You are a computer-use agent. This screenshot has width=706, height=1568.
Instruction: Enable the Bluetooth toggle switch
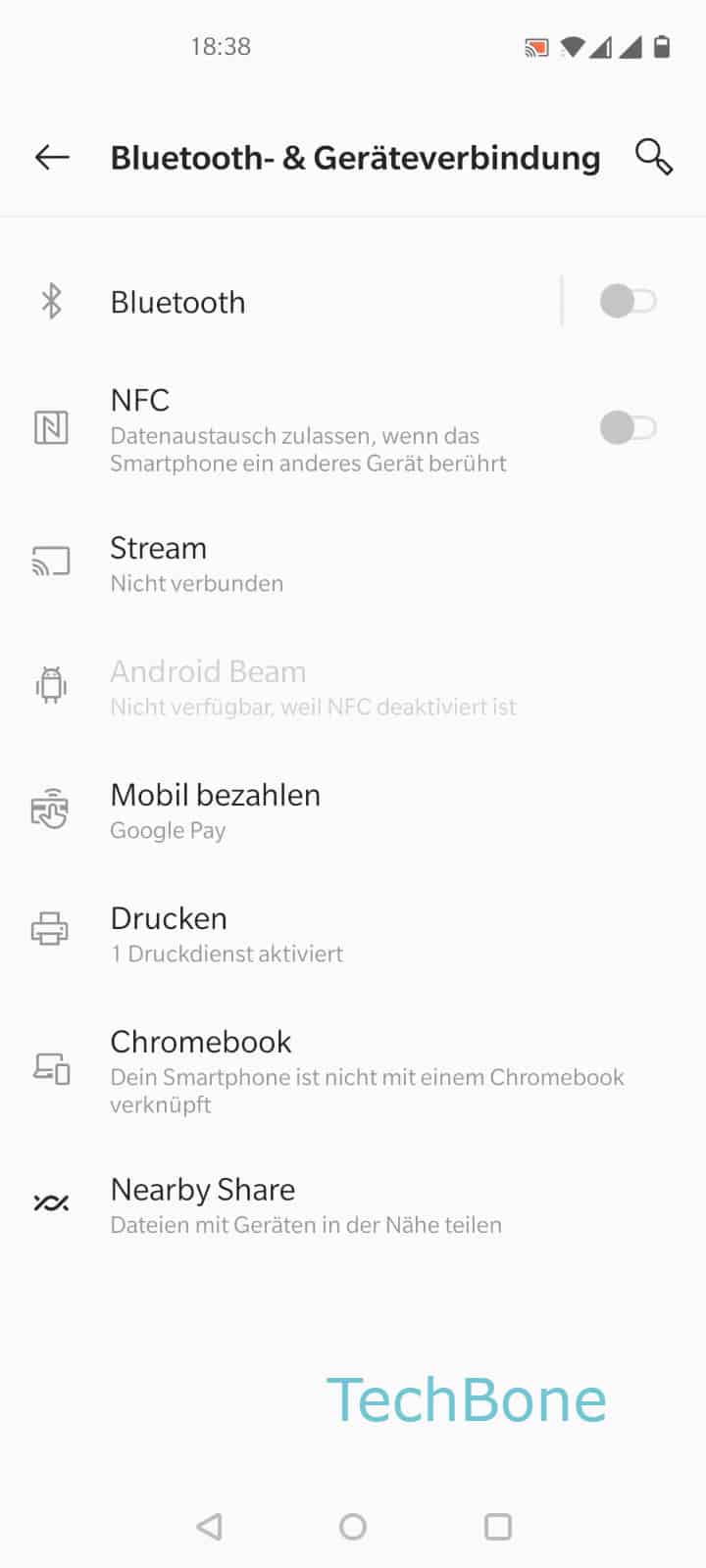pos(626,301)
